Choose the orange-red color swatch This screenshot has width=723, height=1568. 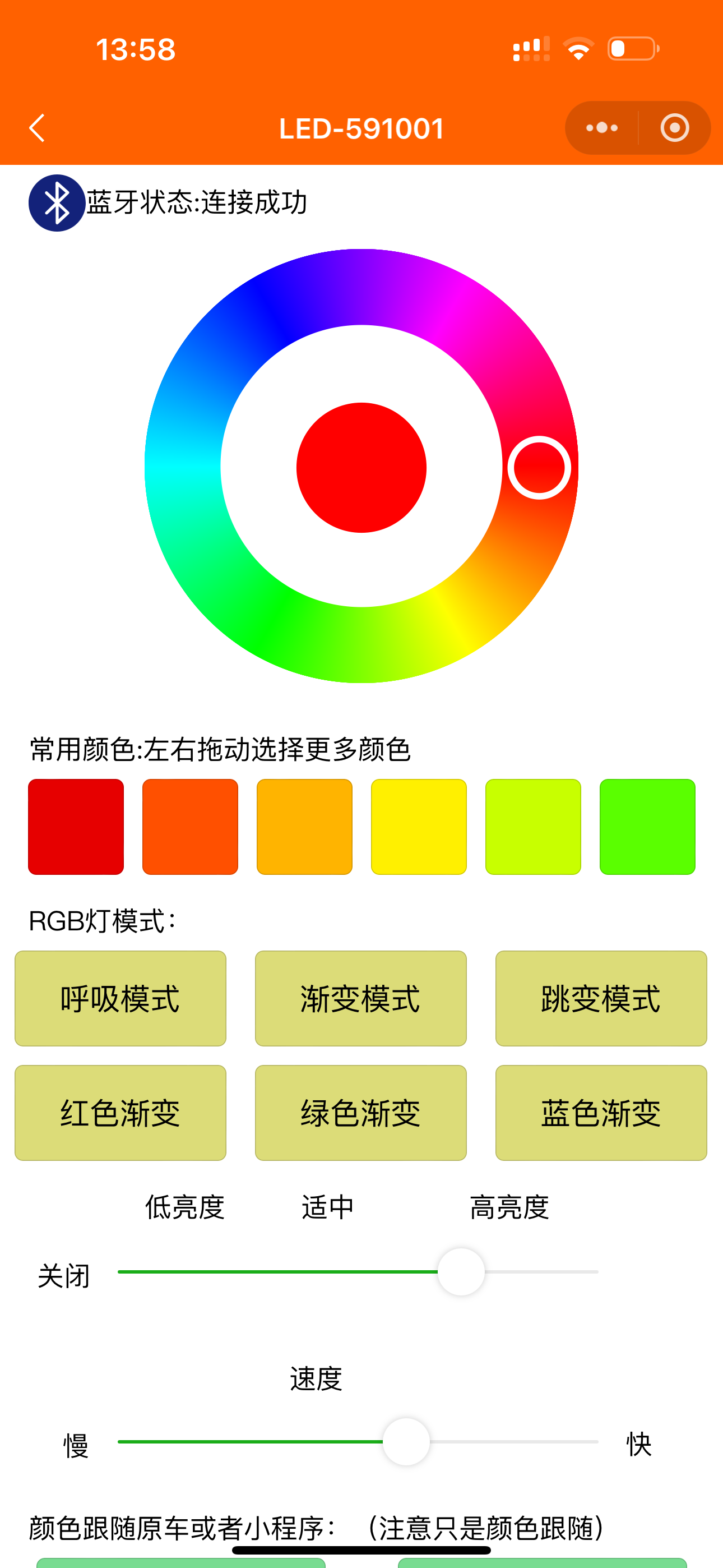pyautogui.click(x=190, y=827)
